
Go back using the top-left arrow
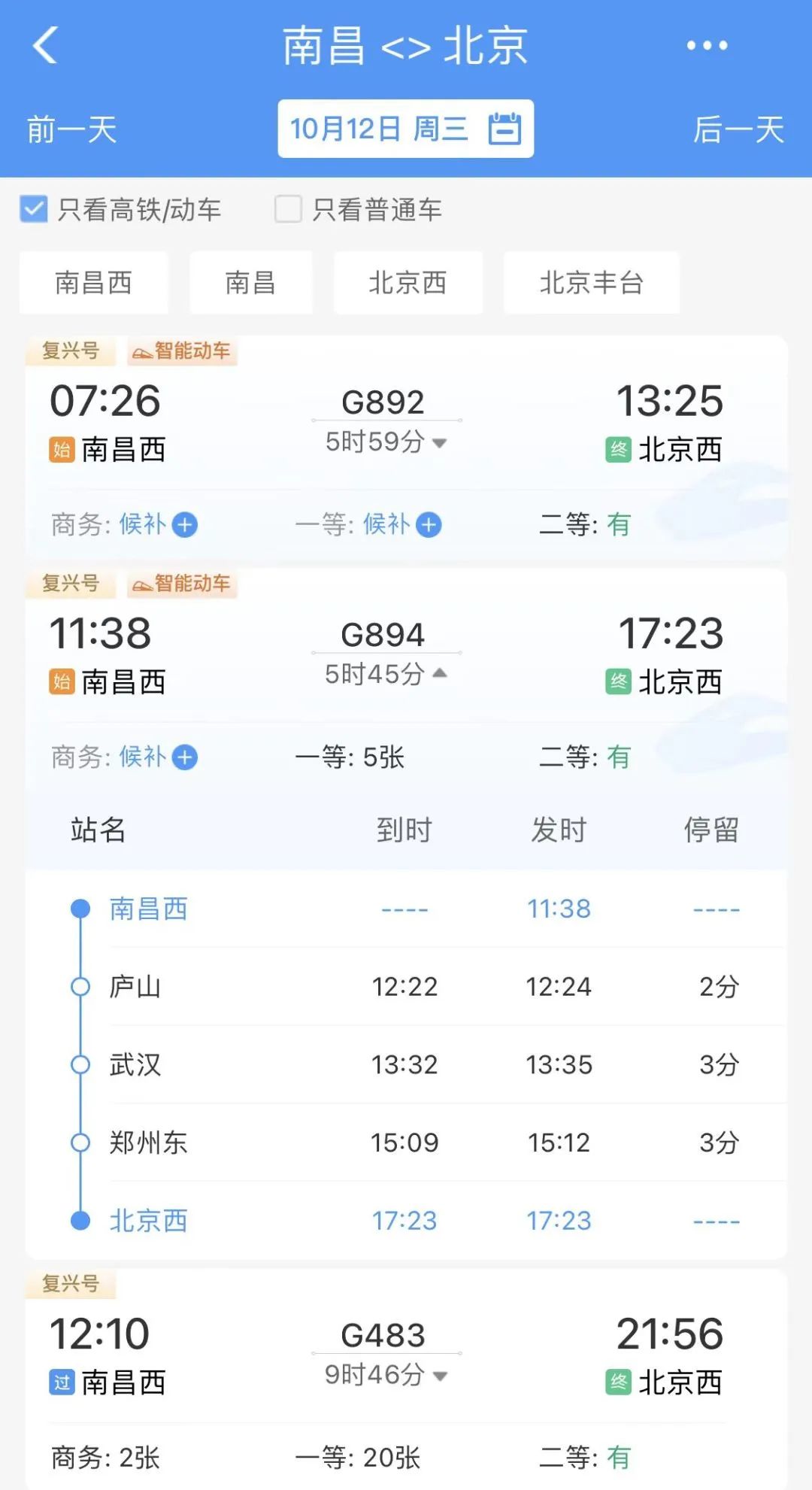(x=45, y=45)
